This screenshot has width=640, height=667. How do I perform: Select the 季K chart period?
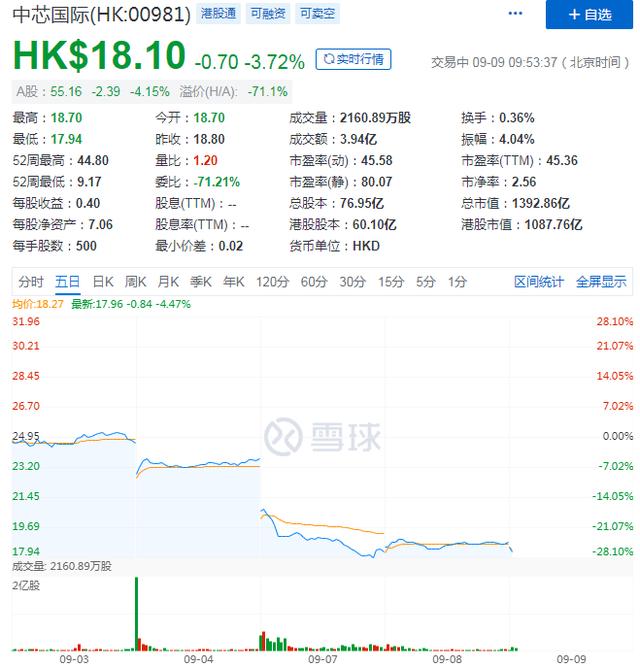201,282
